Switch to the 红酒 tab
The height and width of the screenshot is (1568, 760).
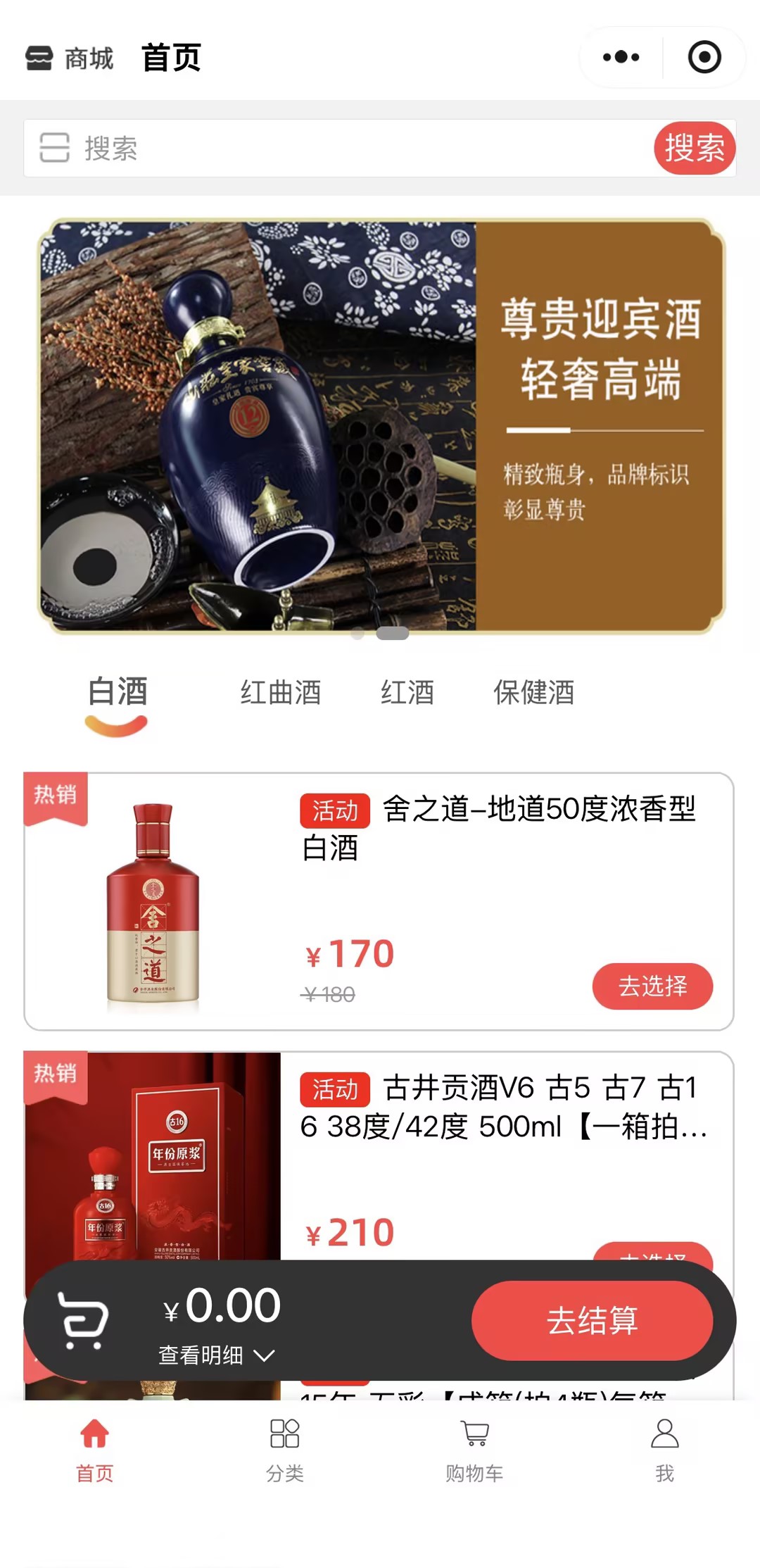(x=407, y=693)
